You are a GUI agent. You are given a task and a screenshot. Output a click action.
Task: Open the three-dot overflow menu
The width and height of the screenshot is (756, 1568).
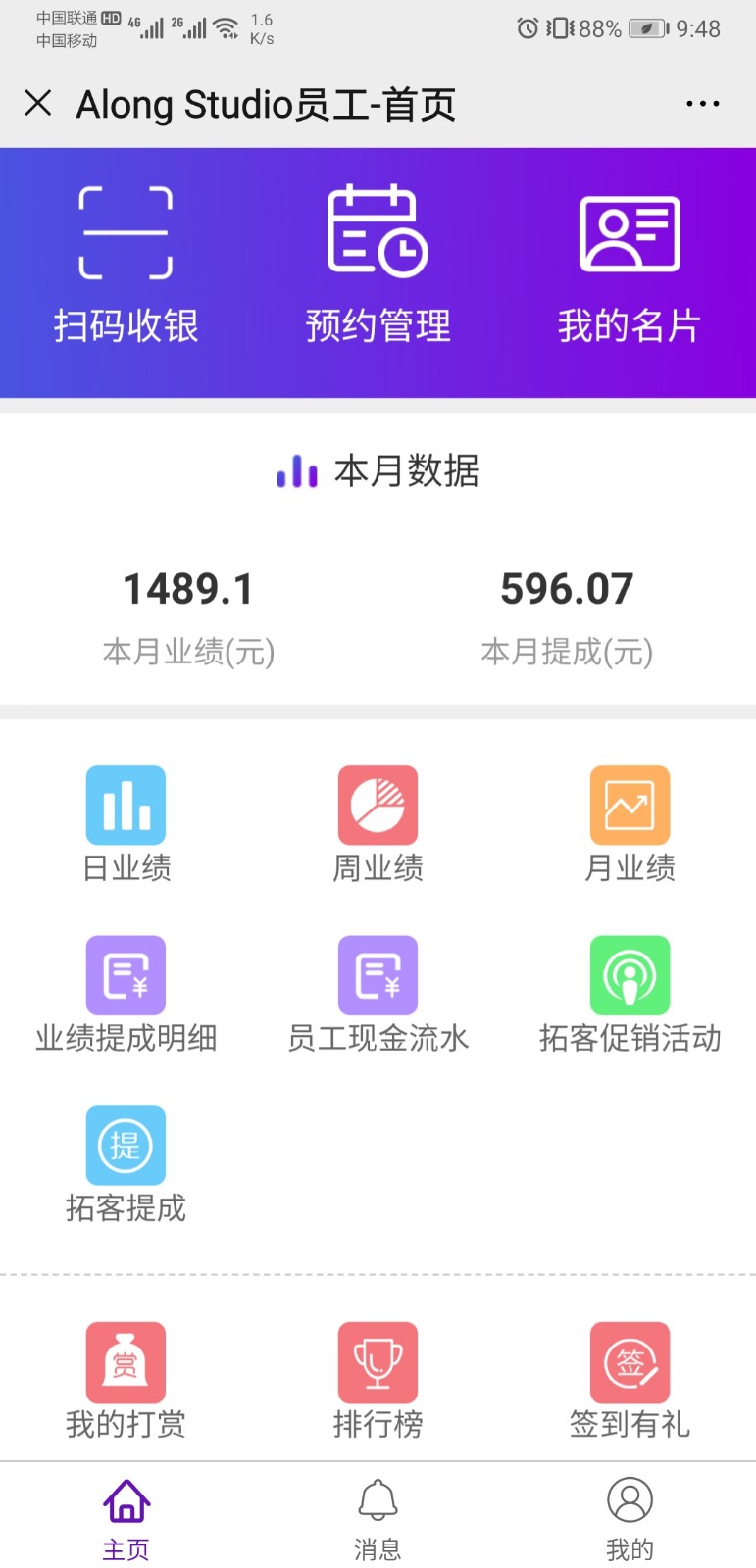(x=703, y=104)
